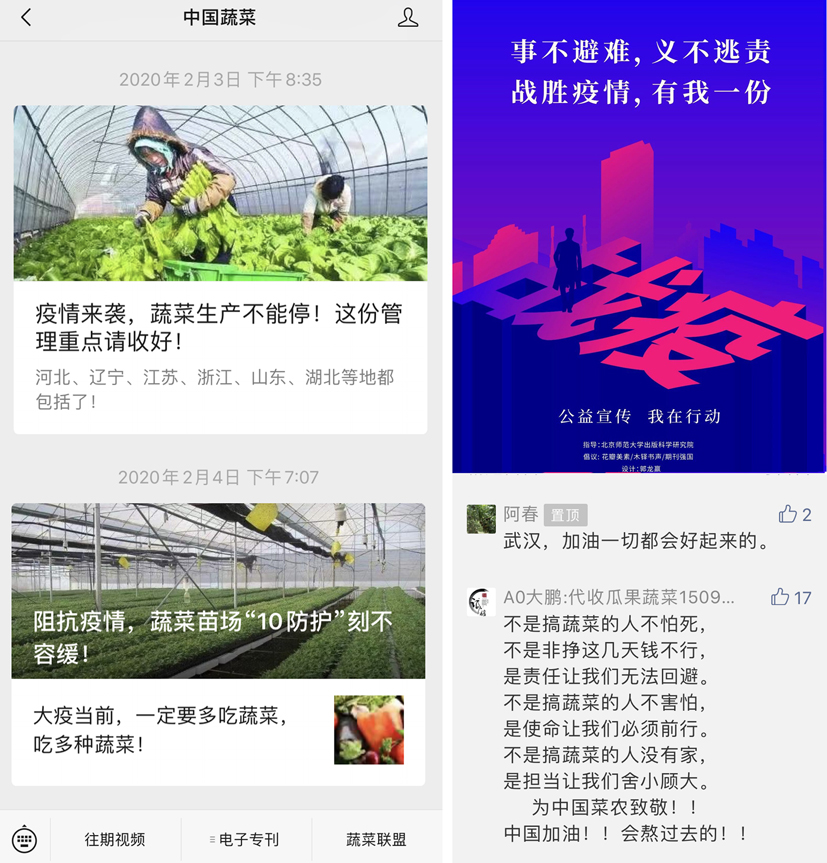Expand the 电子专刊 menu
827x863 pixels.
click(246, 839)
